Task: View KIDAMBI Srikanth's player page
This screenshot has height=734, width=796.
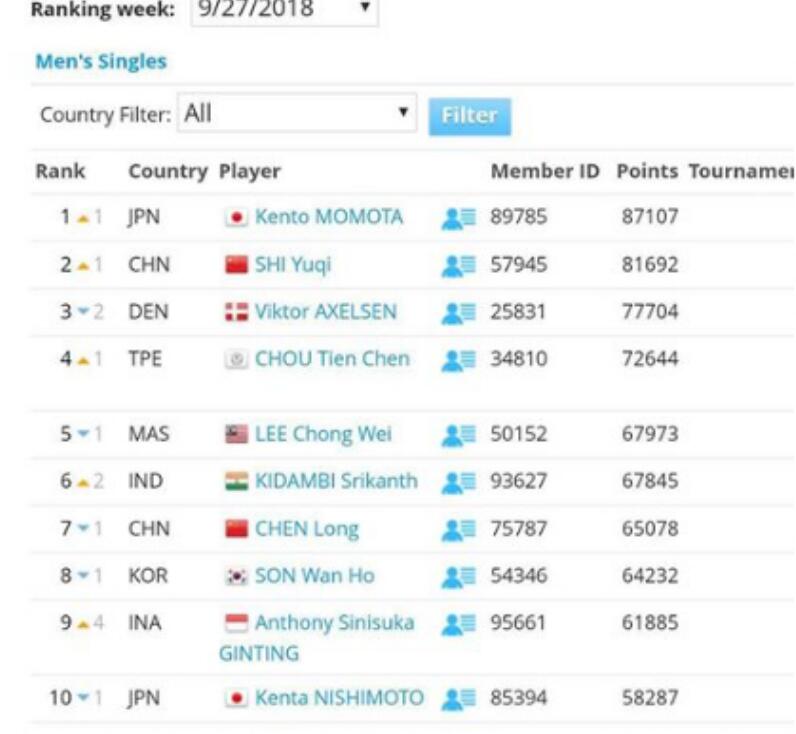Action: [x=336, y=481]
